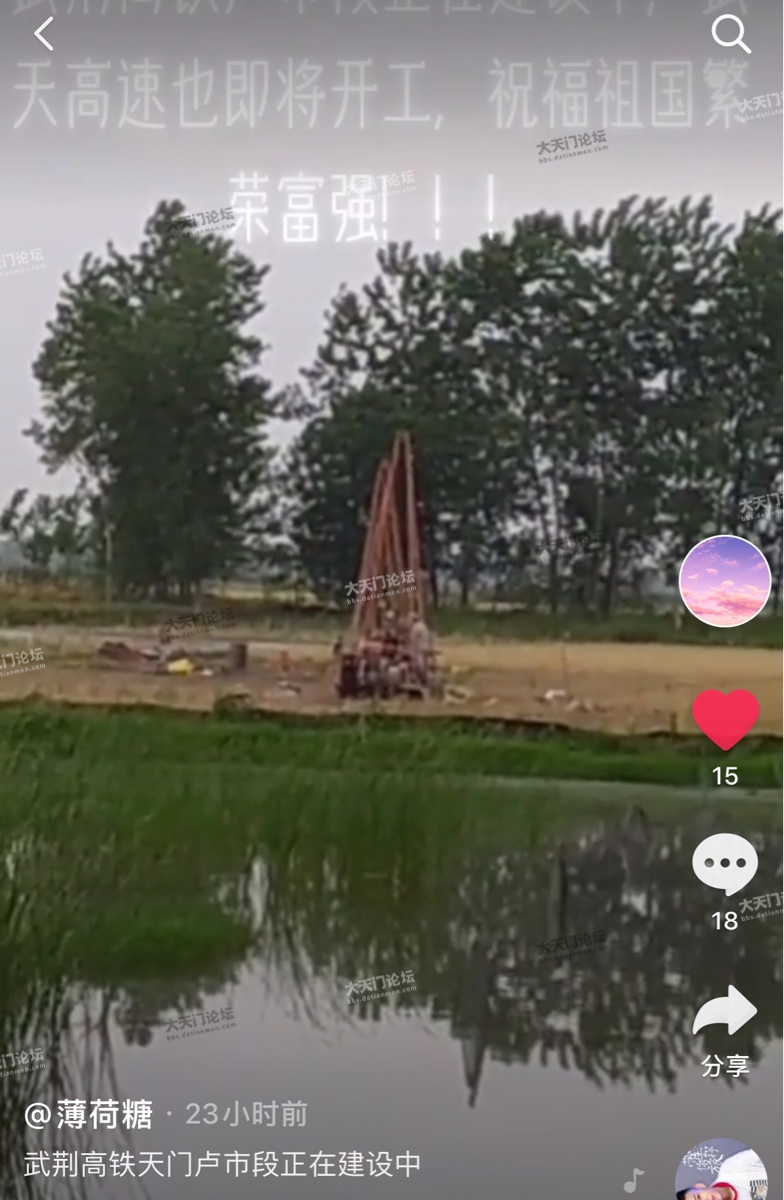The image size is (784, 1200).
Task: Share this video via 分享 arrow
Action: tap(724, 1012)
